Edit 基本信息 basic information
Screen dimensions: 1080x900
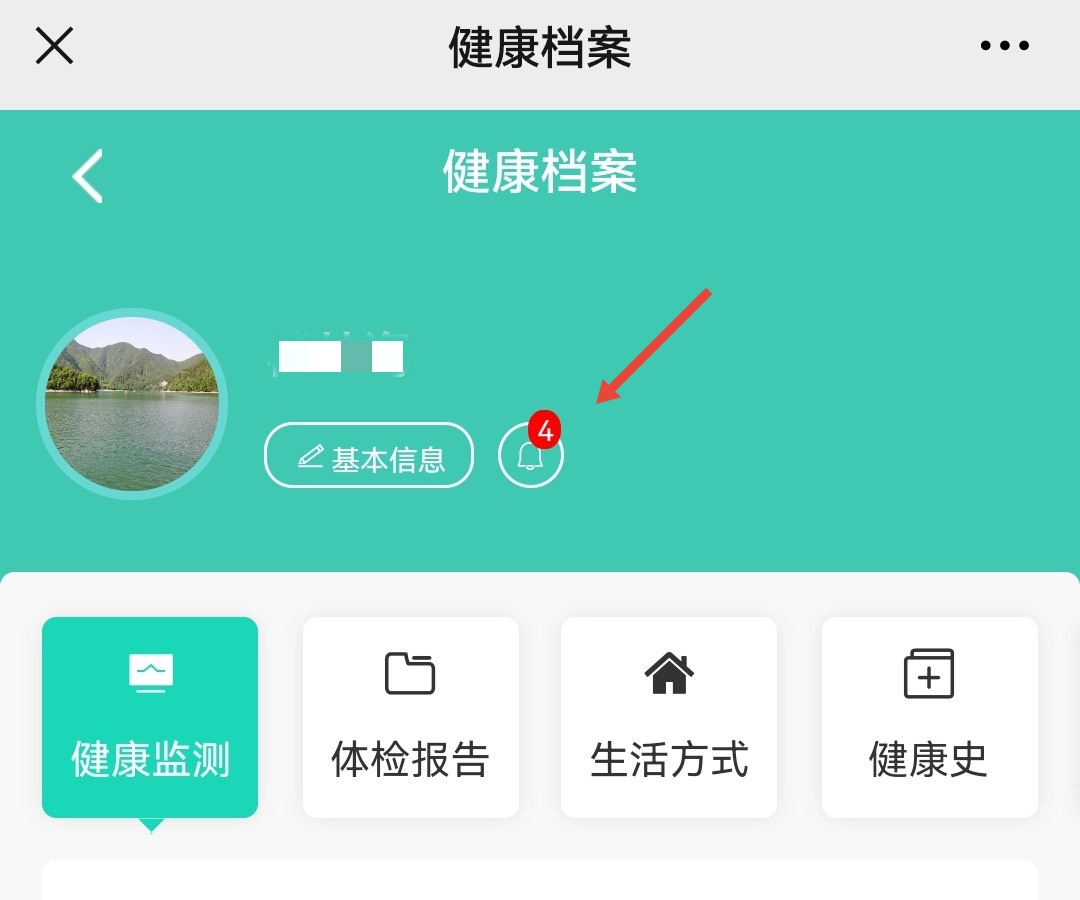point(369,456)
